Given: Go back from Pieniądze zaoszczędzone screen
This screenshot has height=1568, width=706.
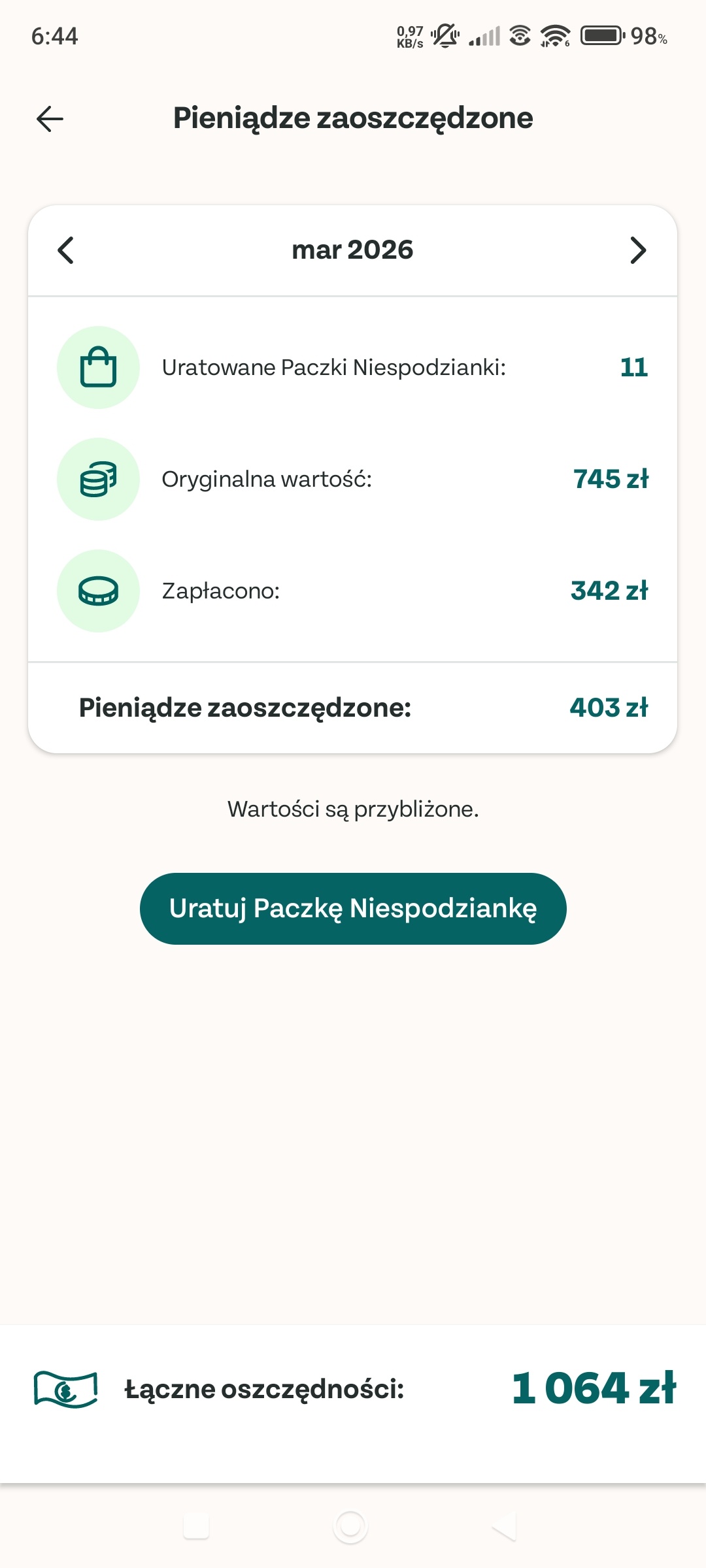Looking at the screenshot, I should point(50,119).
